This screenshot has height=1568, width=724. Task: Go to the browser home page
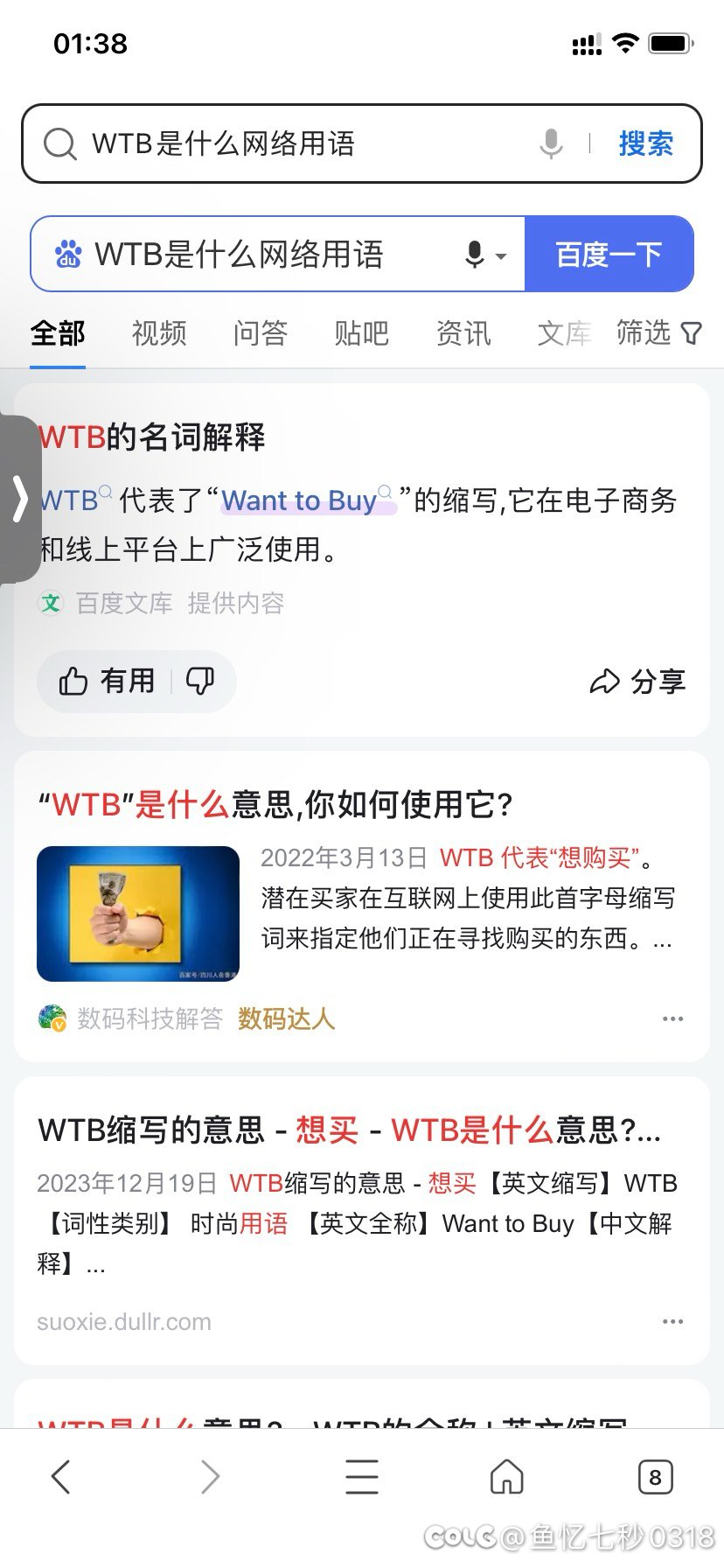click(x=507, y=1477)
